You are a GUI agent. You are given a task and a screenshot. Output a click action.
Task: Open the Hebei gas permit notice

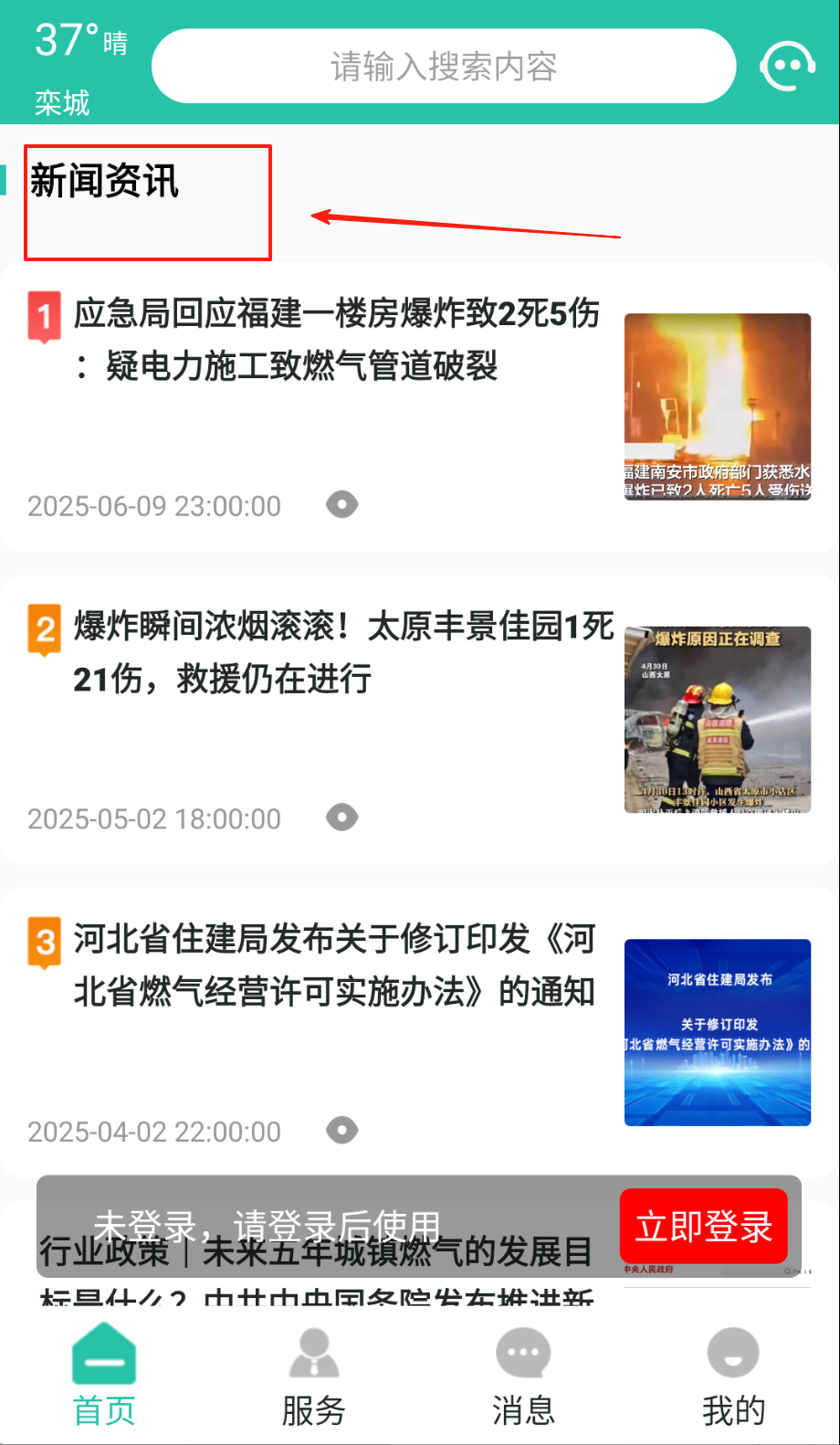click(334, 965)
